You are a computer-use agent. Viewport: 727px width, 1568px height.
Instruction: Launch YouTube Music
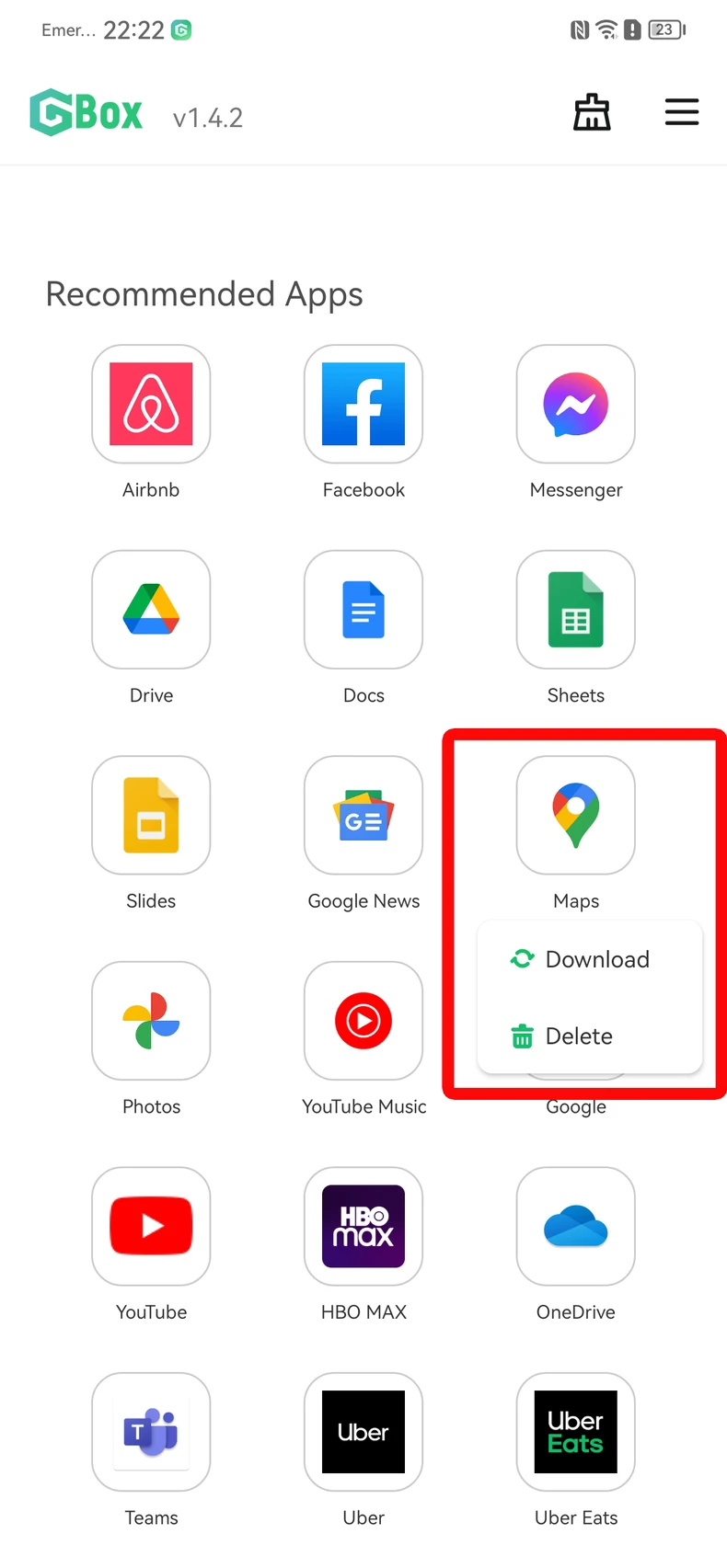click(363, 1021)
